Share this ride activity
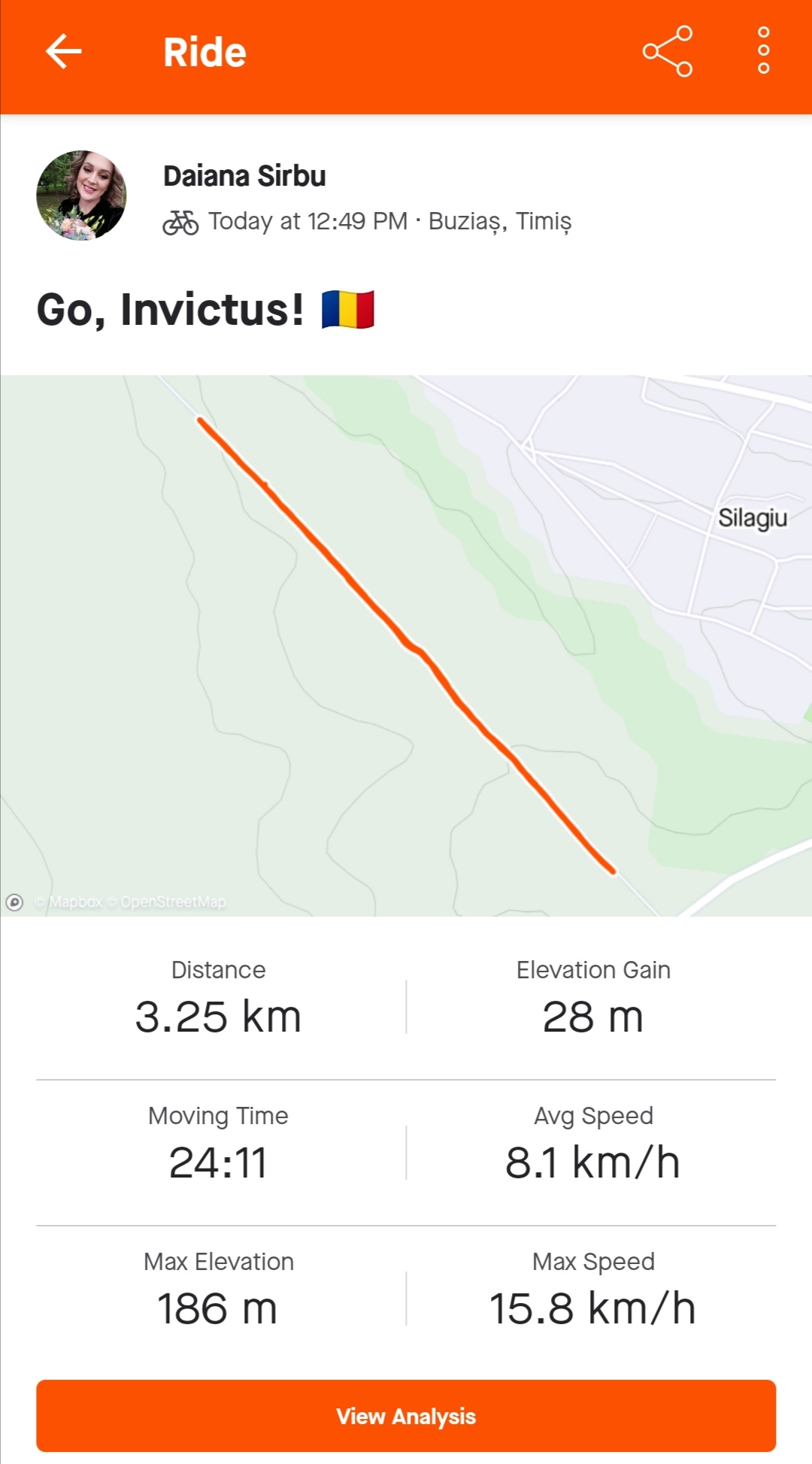Screen dimensions: 812x1464 point(667,52)
